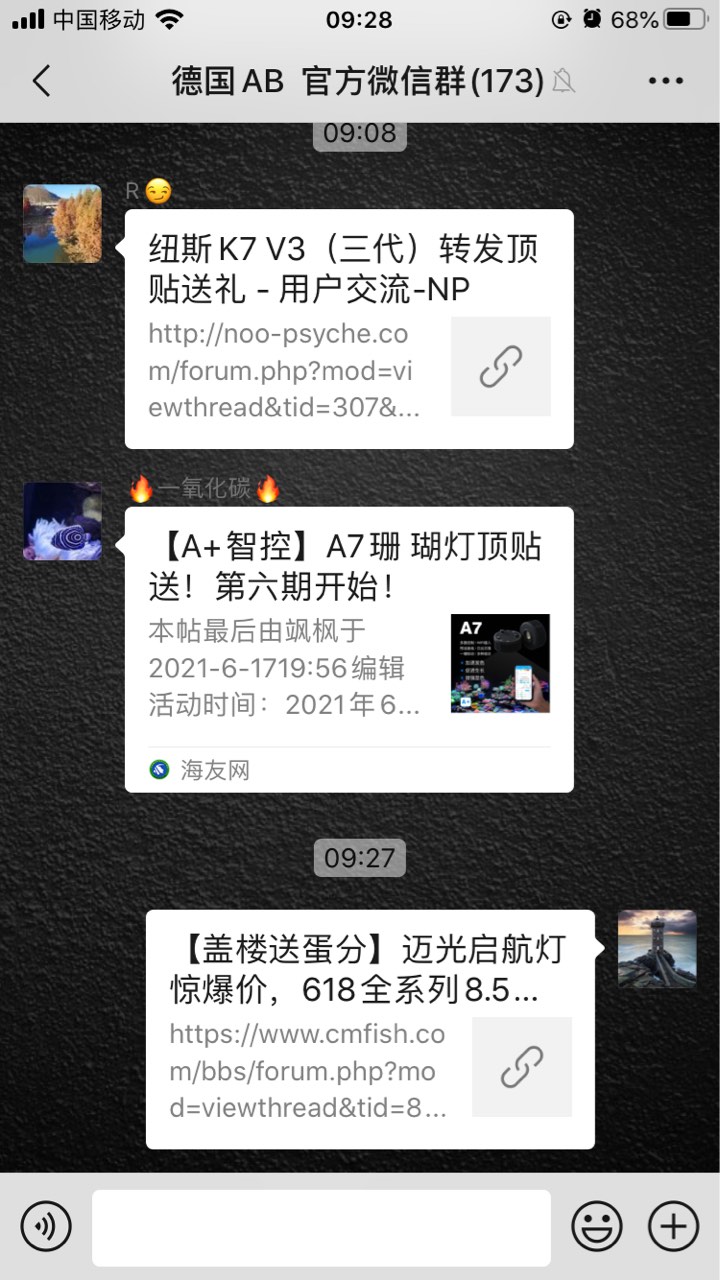Open the group chat options menu
Screen dimensions: 720x1280
pyautogui.click(x=665, y=81)
